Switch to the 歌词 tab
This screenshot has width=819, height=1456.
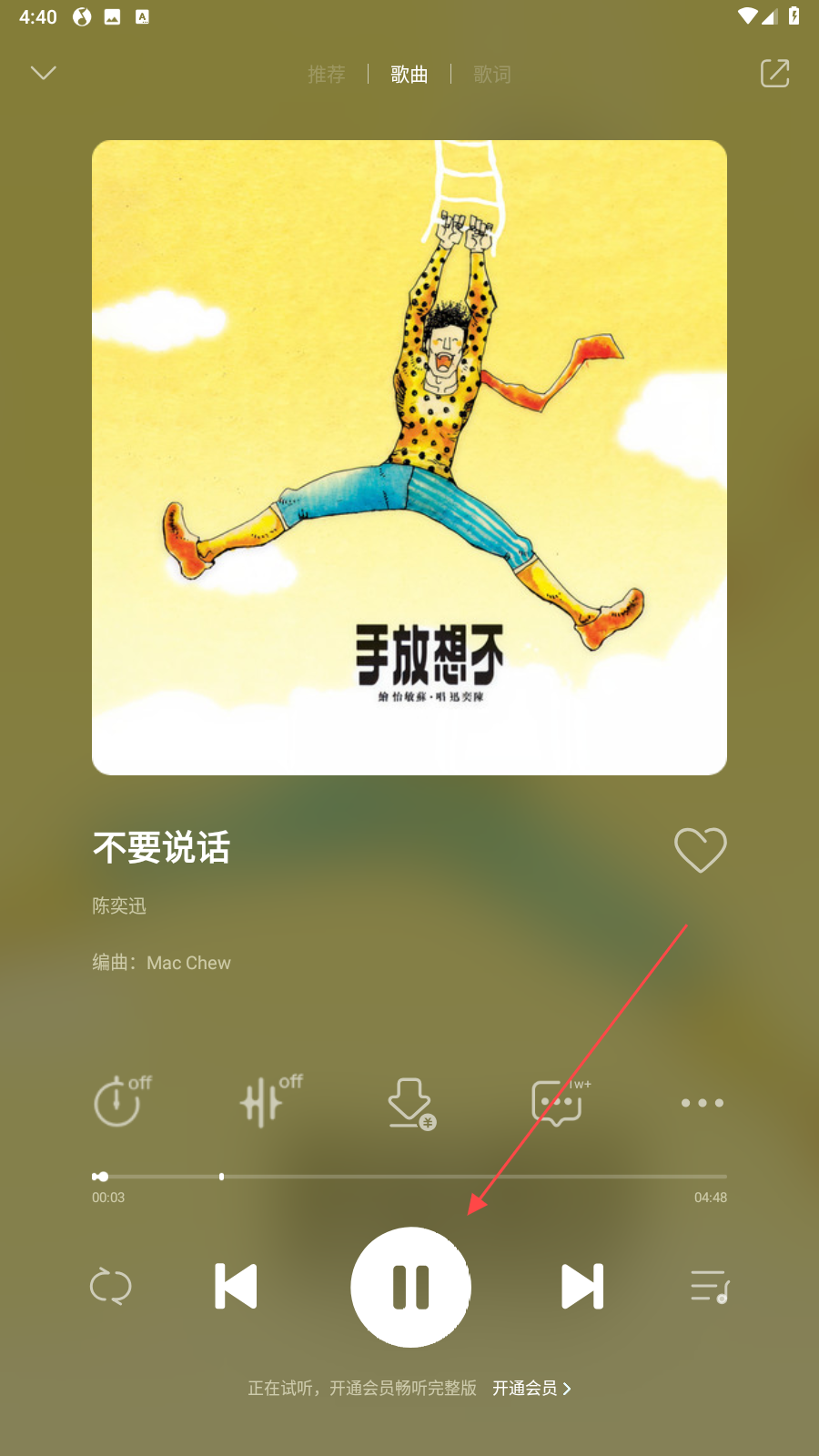point(492,75)
